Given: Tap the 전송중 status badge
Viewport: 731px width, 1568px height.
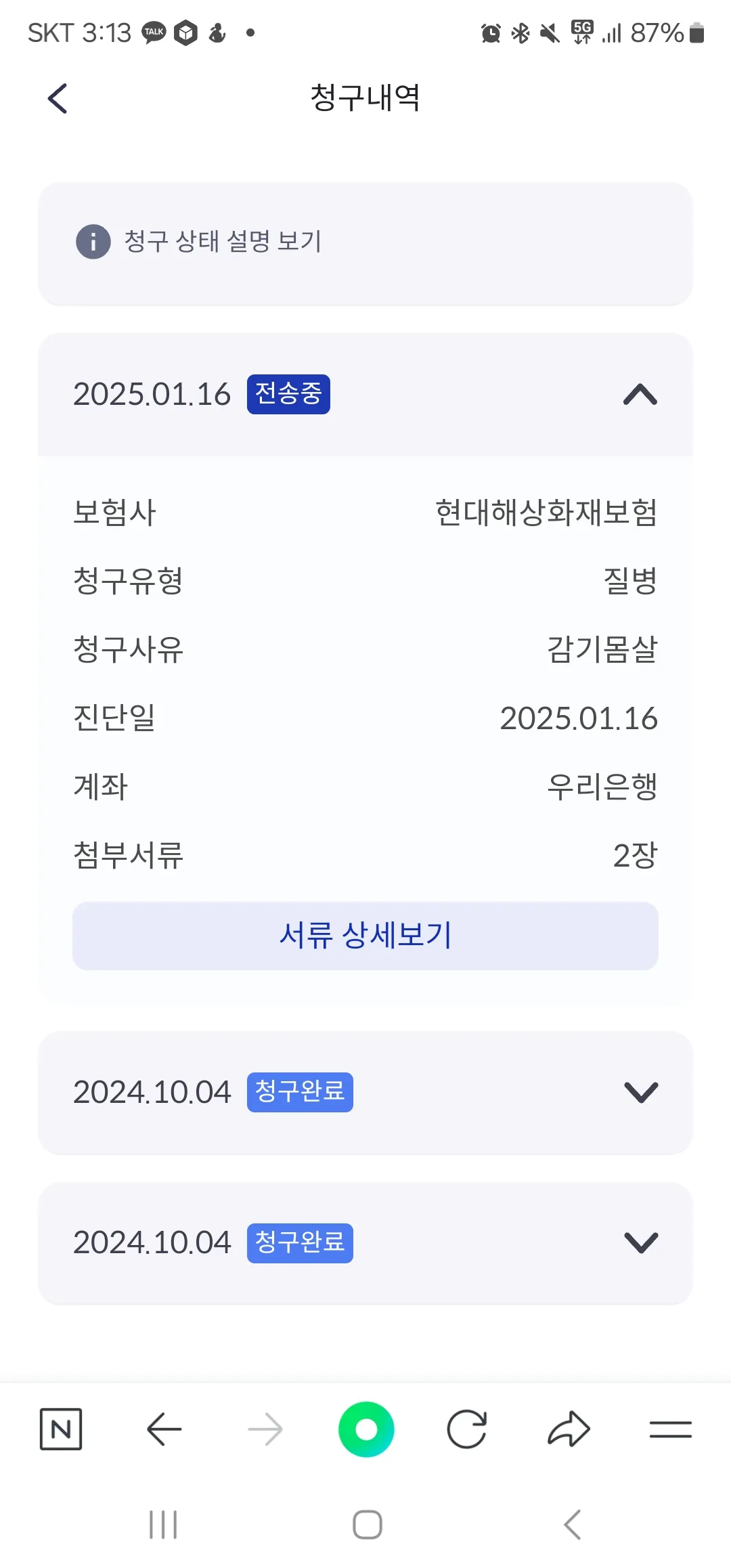Looking at the screenshot, I should [288, 394].
